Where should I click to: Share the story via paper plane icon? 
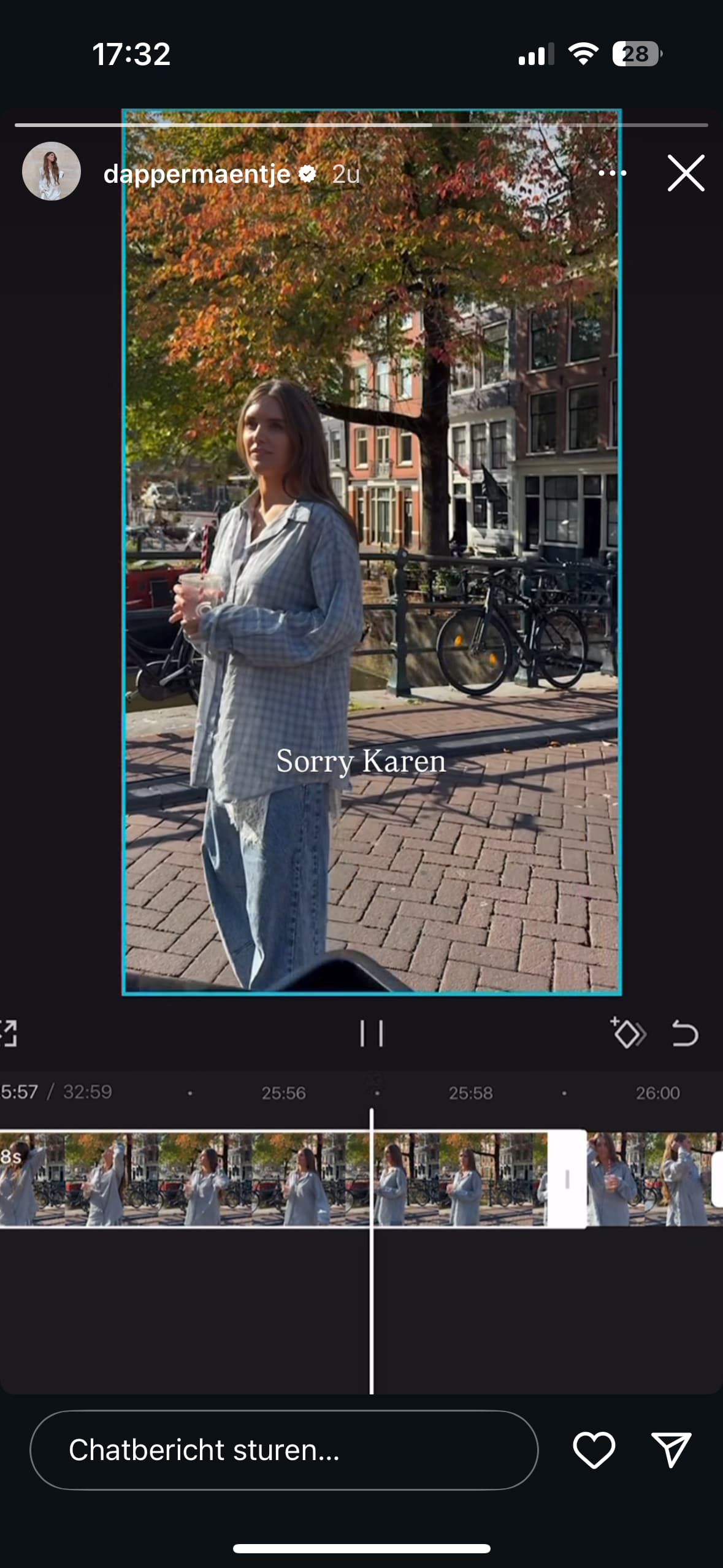point(671,1450)
